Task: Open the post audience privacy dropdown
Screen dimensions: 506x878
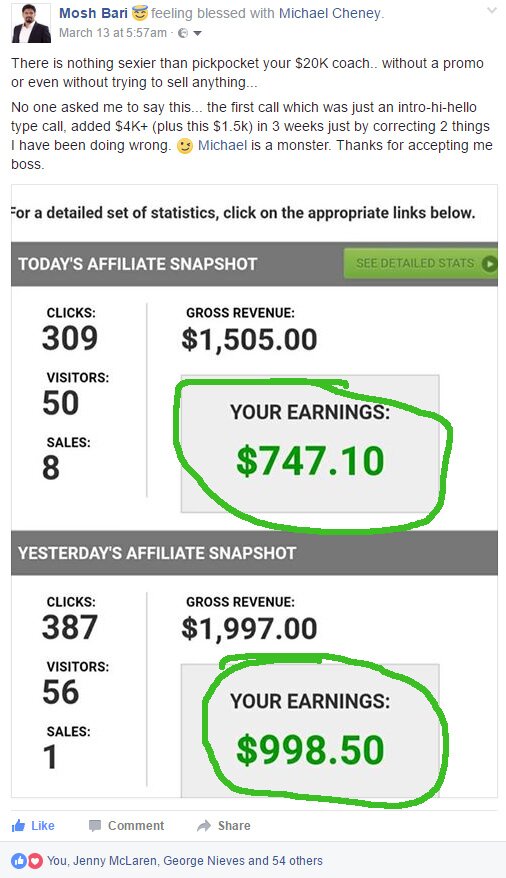Action: pos(190,33)
